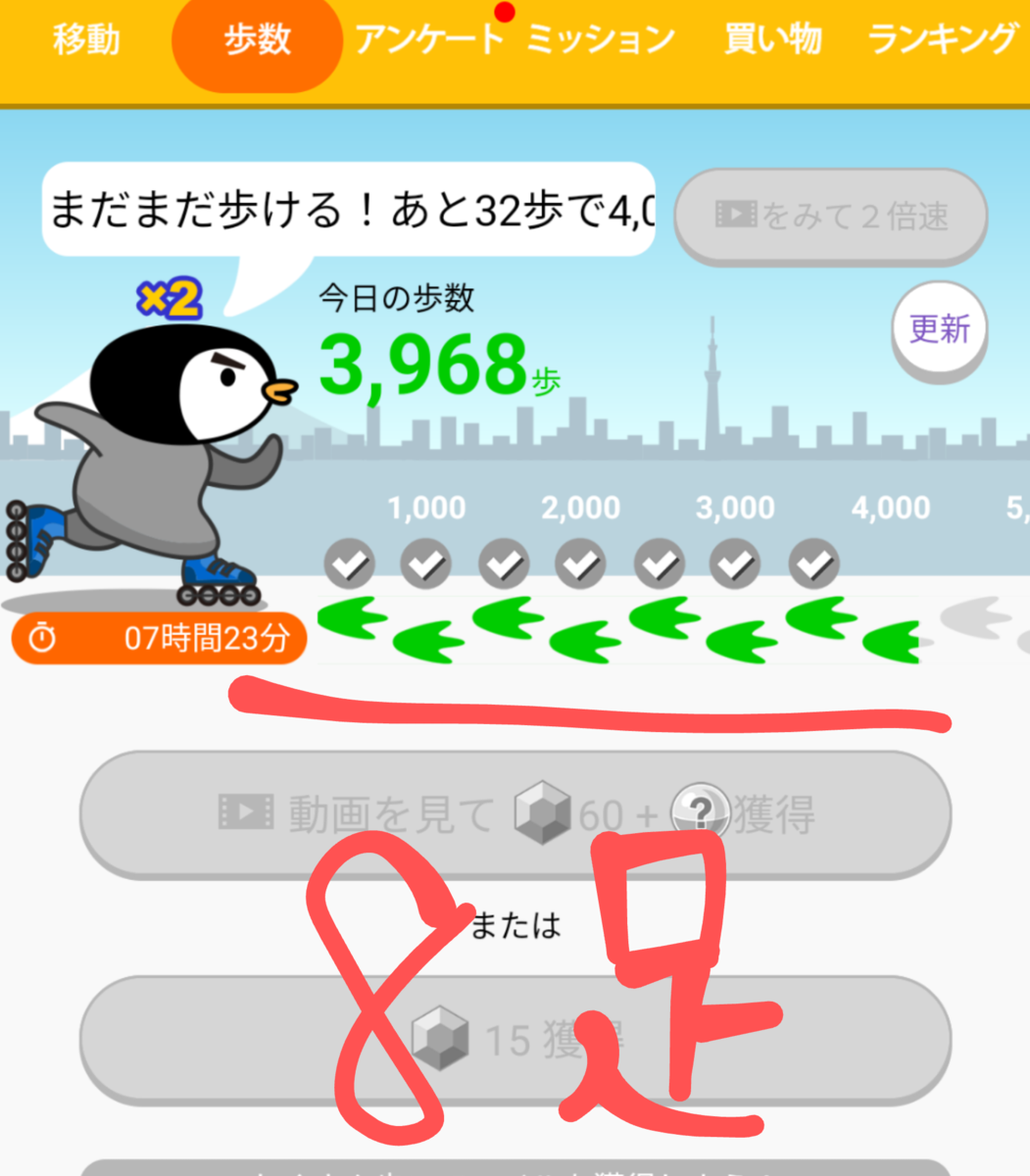Tap the をみて2倍速 video button

[x=831, y=216]
